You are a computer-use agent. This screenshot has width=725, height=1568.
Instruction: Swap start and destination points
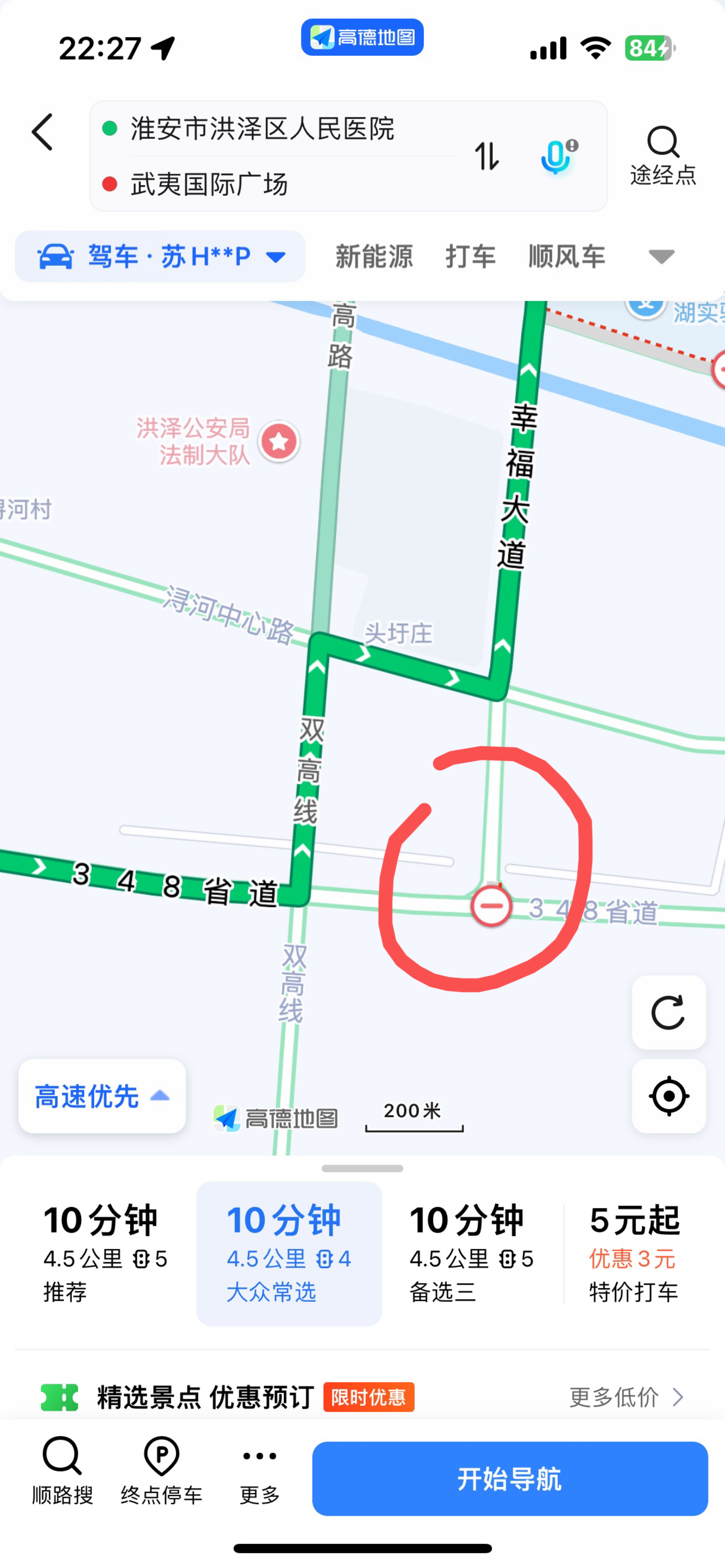tap(487, 156)
